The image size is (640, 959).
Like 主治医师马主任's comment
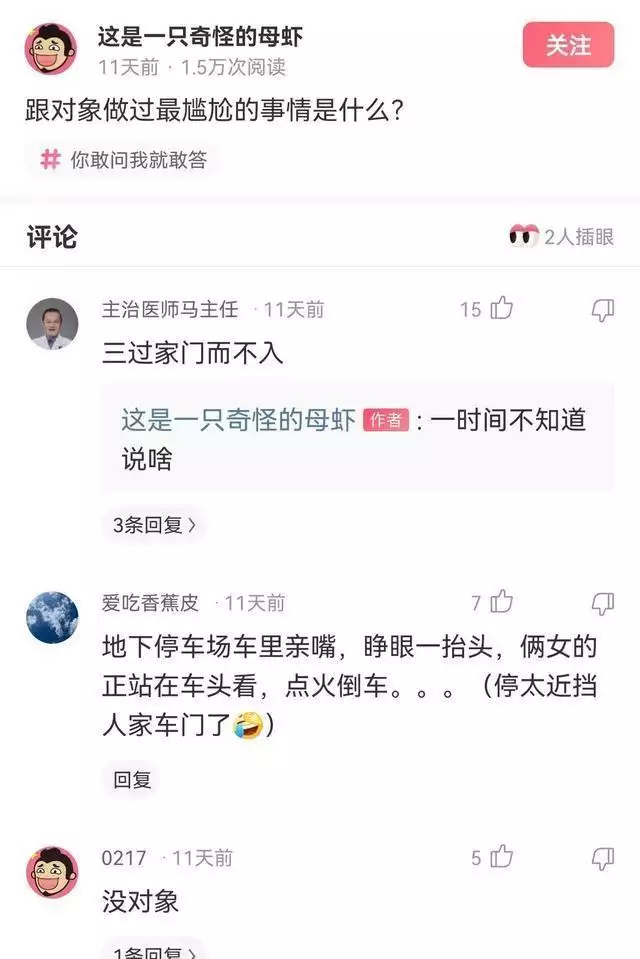(x=501, y=309)
